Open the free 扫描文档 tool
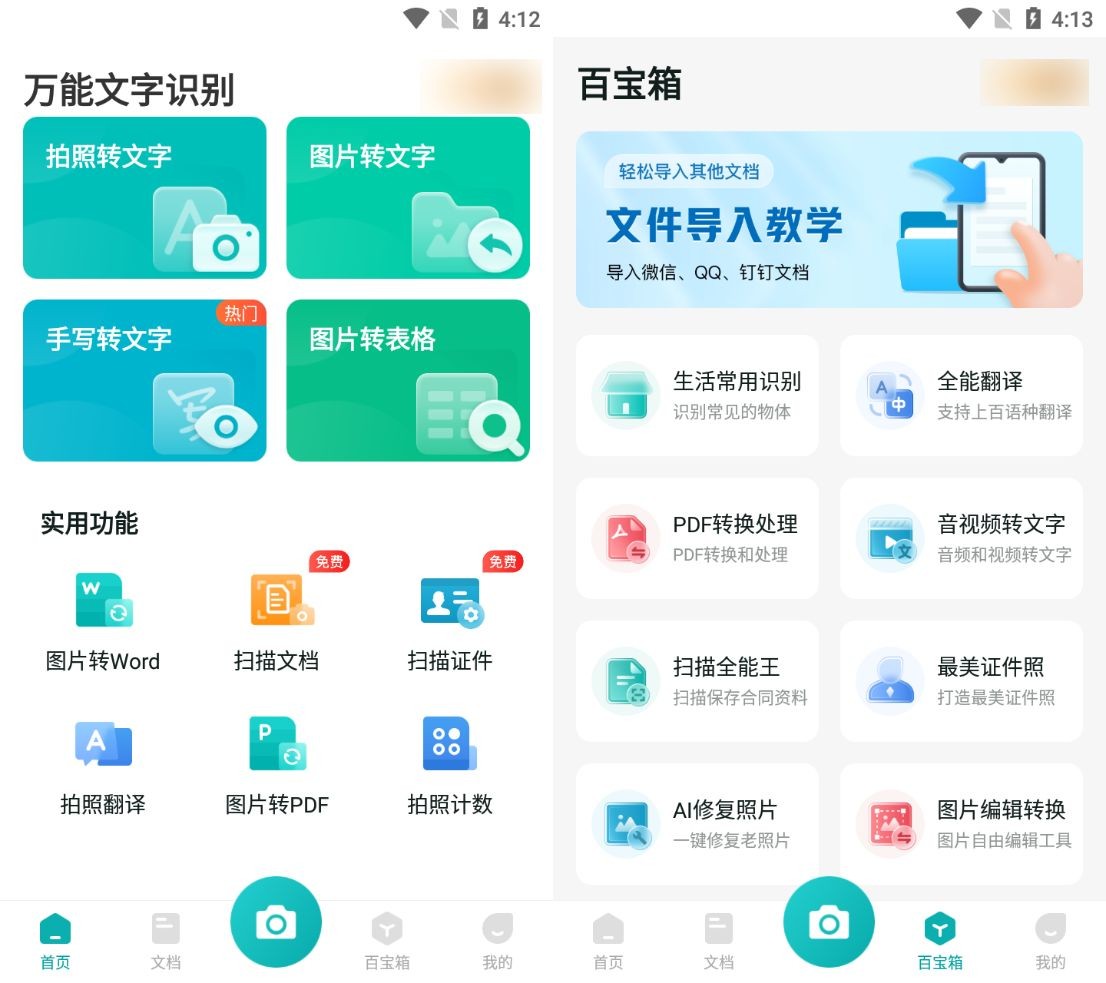This screenshot has width=1106, height=983. point(277,620)
